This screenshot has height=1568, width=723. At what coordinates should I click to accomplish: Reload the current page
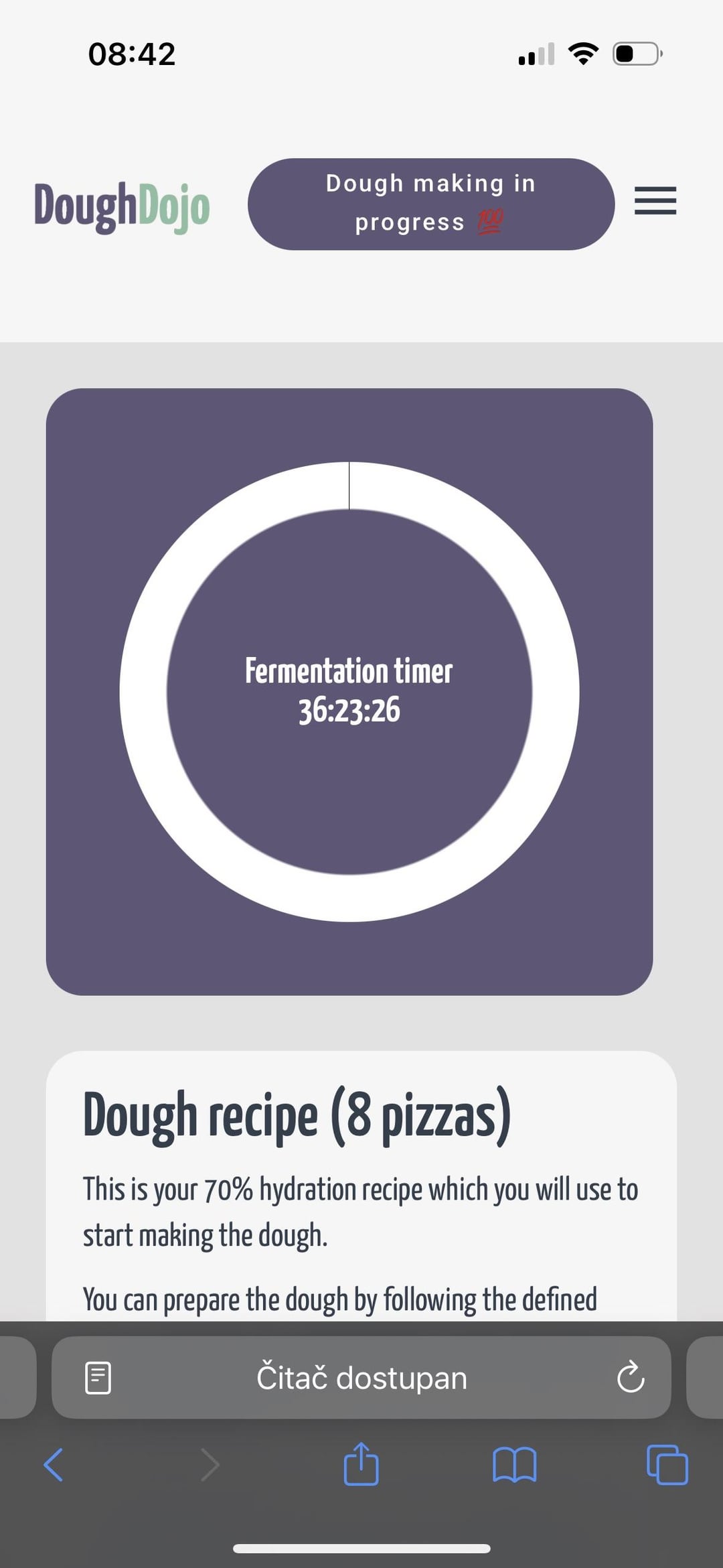coord(630,1378)
